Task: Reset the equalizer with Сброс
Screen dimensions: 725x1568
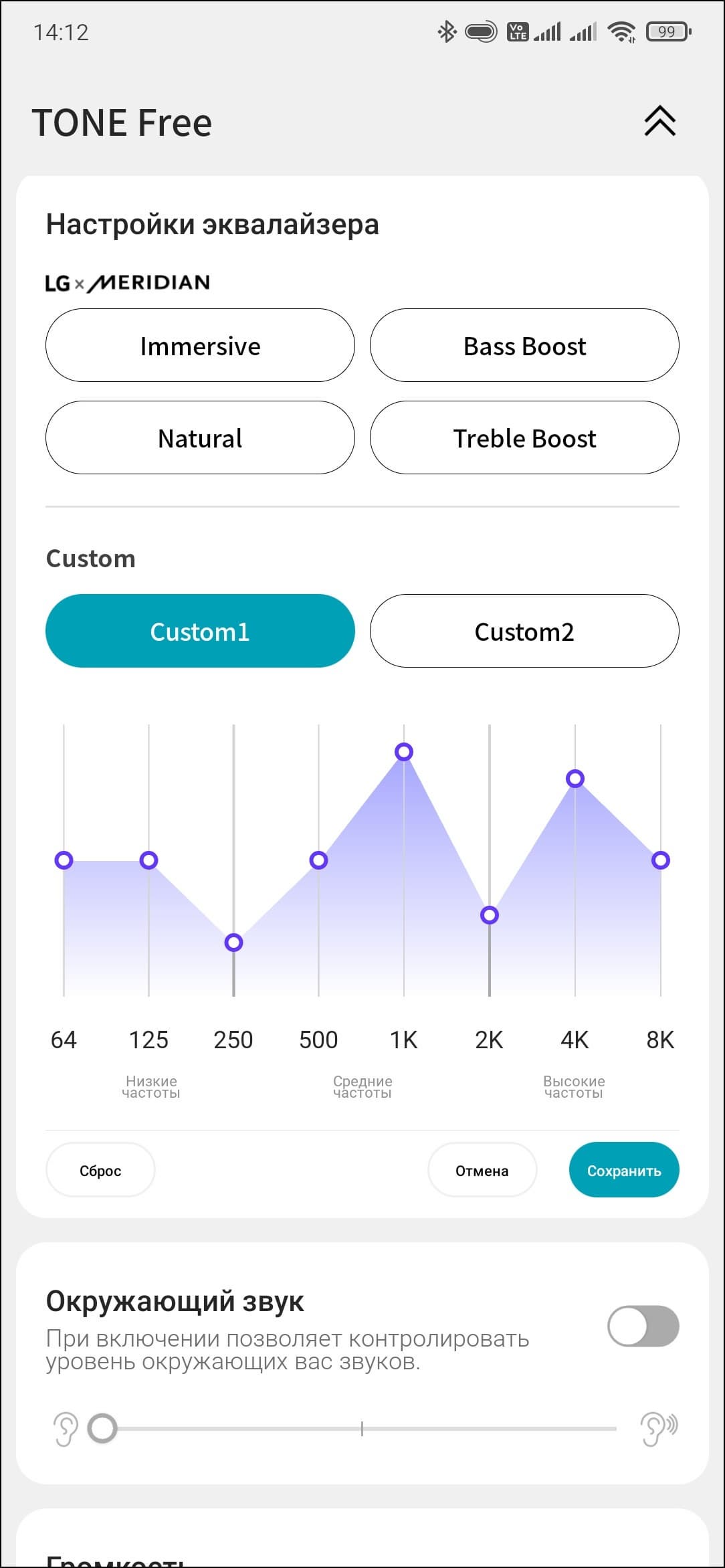Action: (x=100, y=1171)
